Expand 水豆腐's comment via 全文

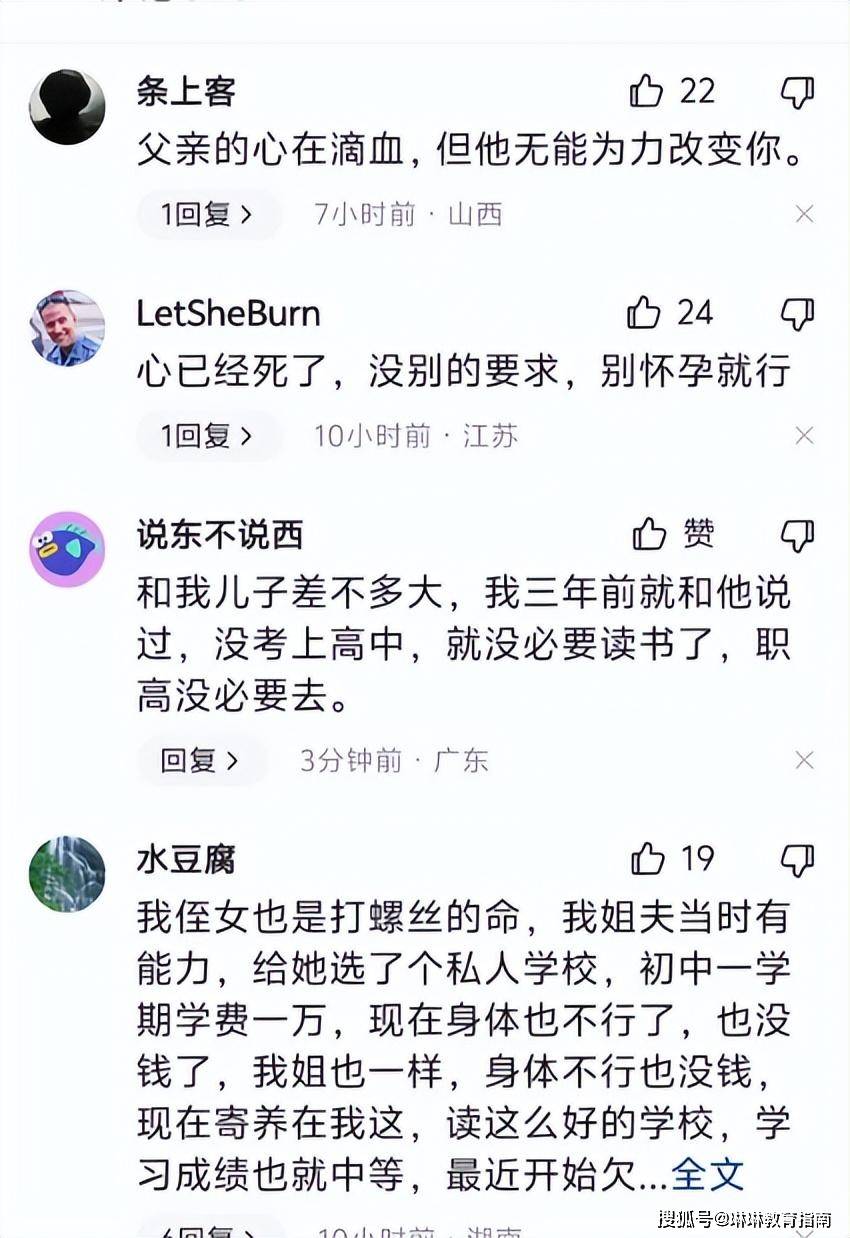[708, 1174]
